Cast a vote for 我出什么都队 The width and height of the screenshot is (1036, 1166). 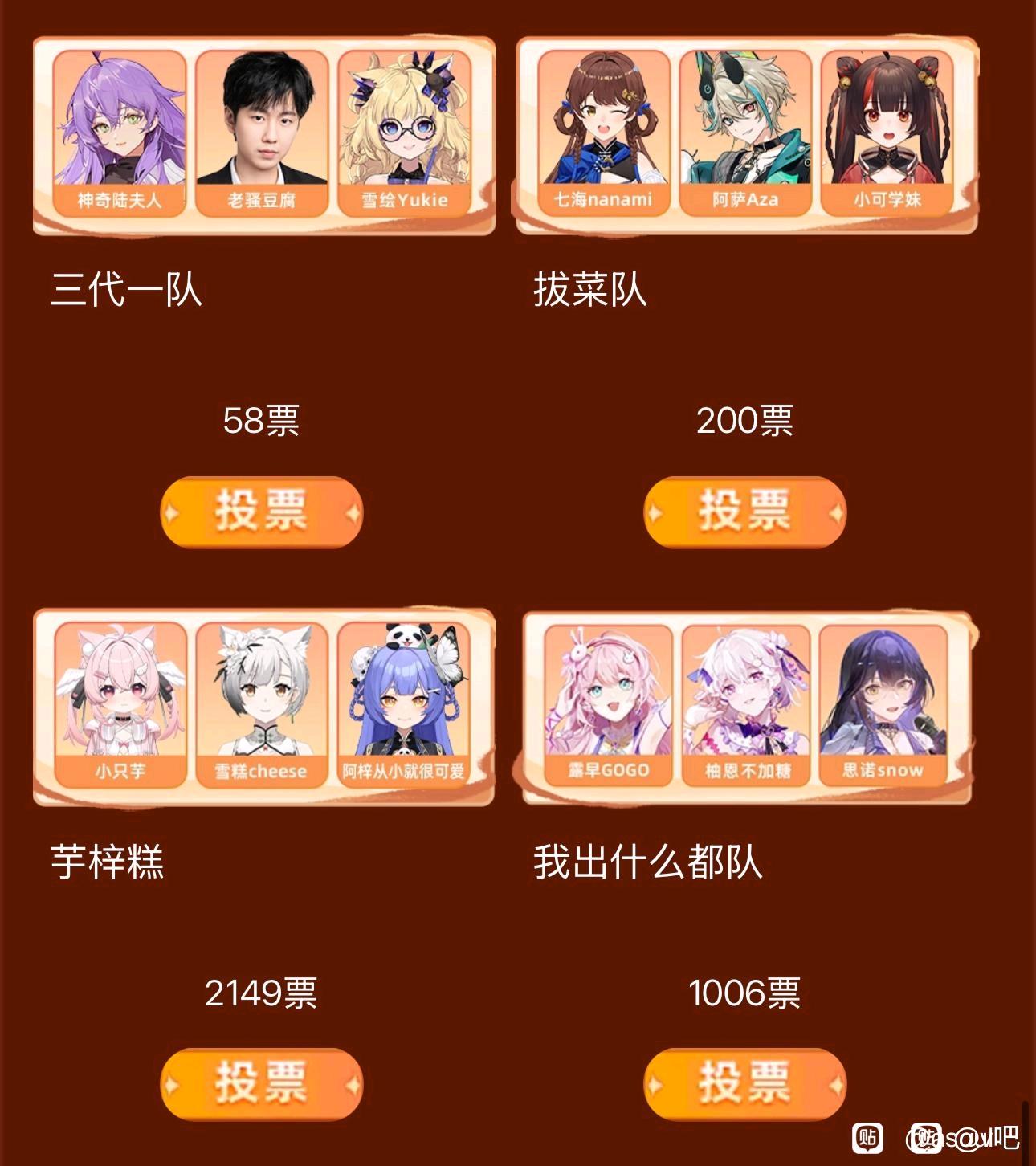coord(745,1083)
